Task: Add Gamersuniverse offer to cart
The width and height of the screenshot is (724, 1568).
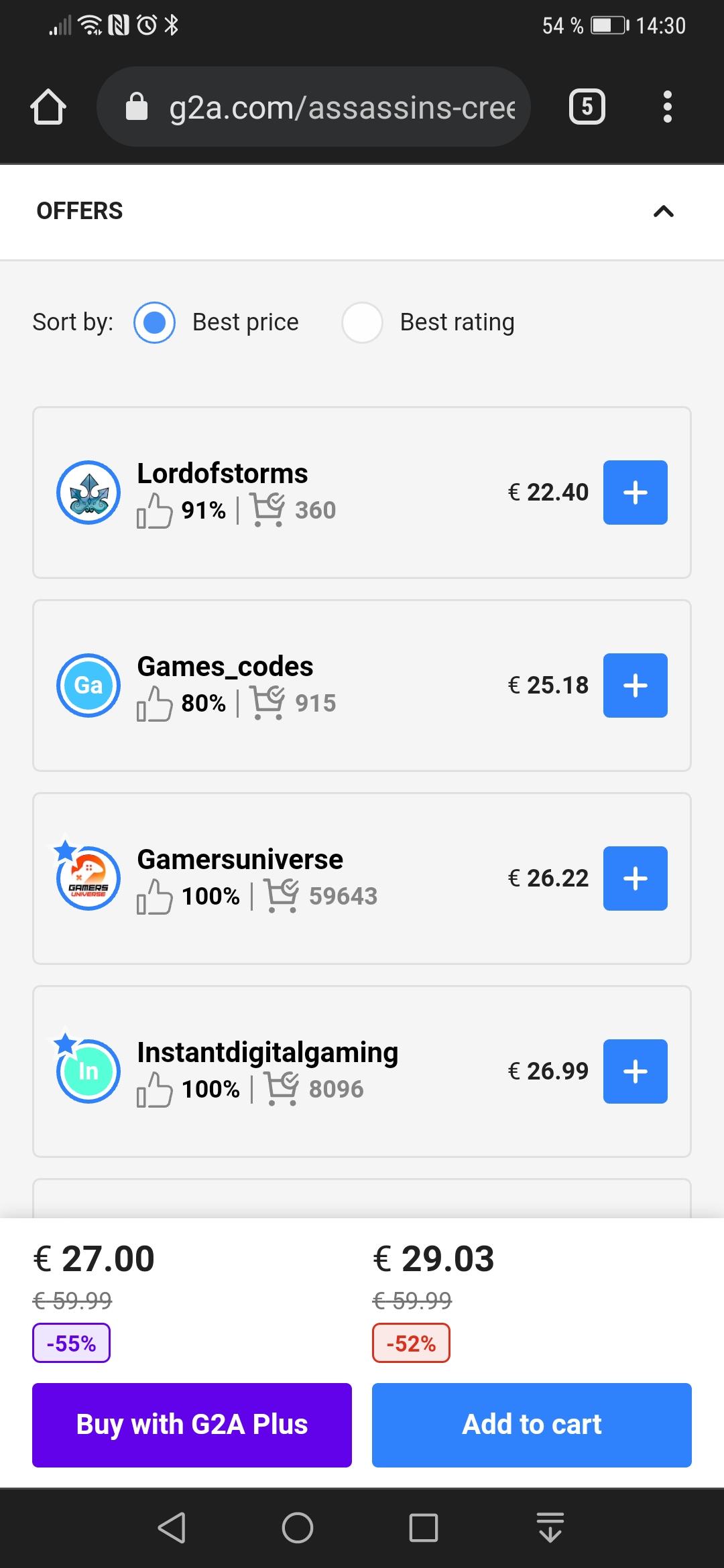Action: tap(635, 878)
